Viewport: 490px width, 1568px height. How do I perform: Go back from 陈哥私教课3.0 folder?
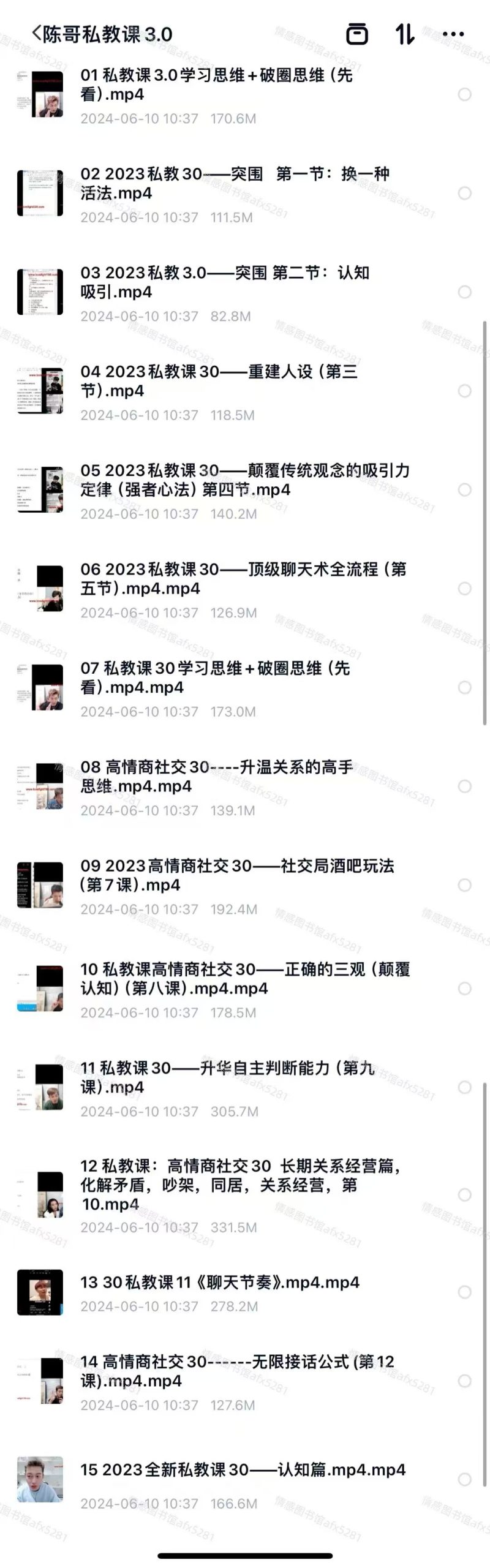pyautogui.click(x=37, y=34)
